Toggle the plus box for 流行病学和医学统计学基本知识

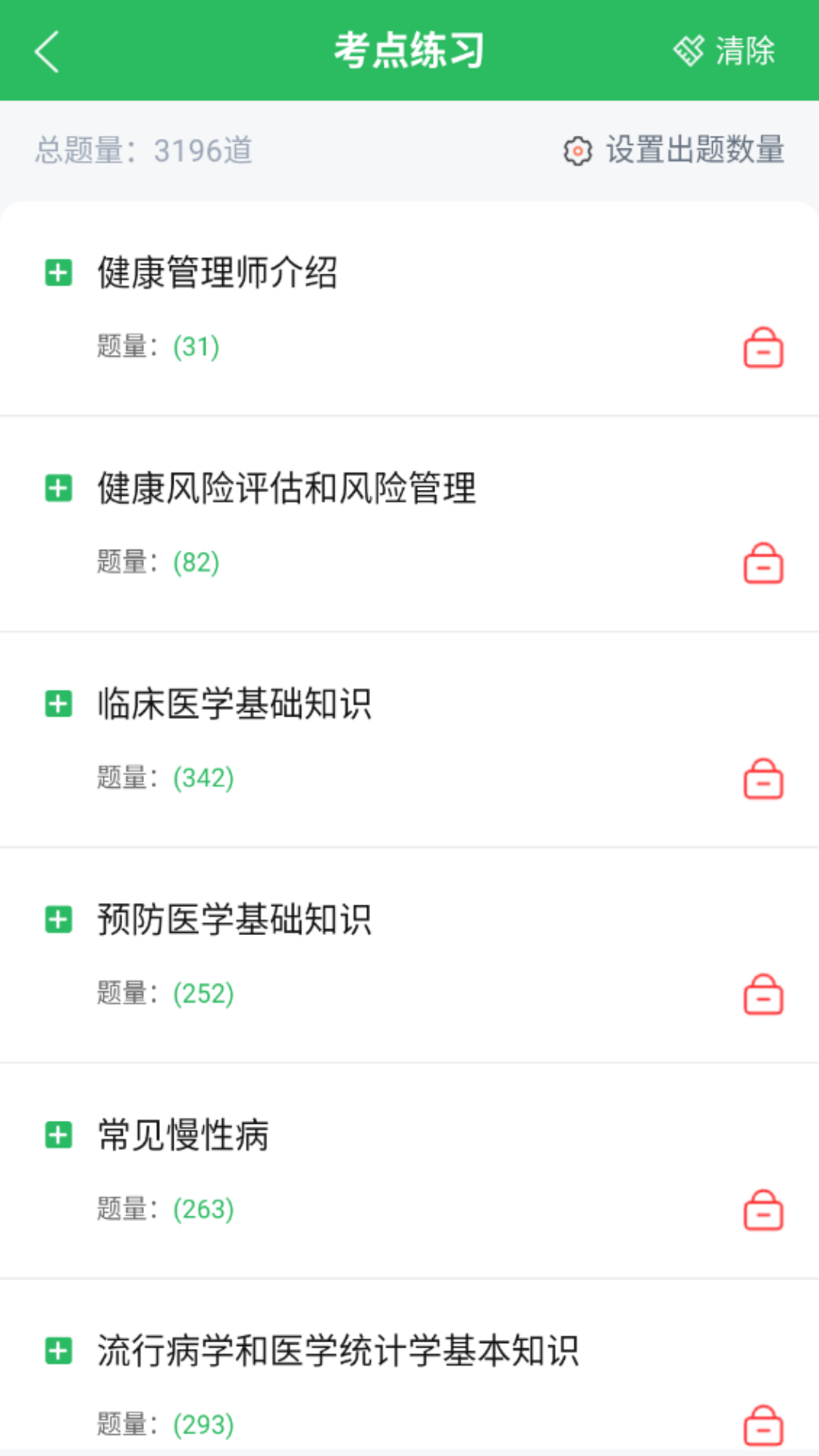tap(58, 1352)
